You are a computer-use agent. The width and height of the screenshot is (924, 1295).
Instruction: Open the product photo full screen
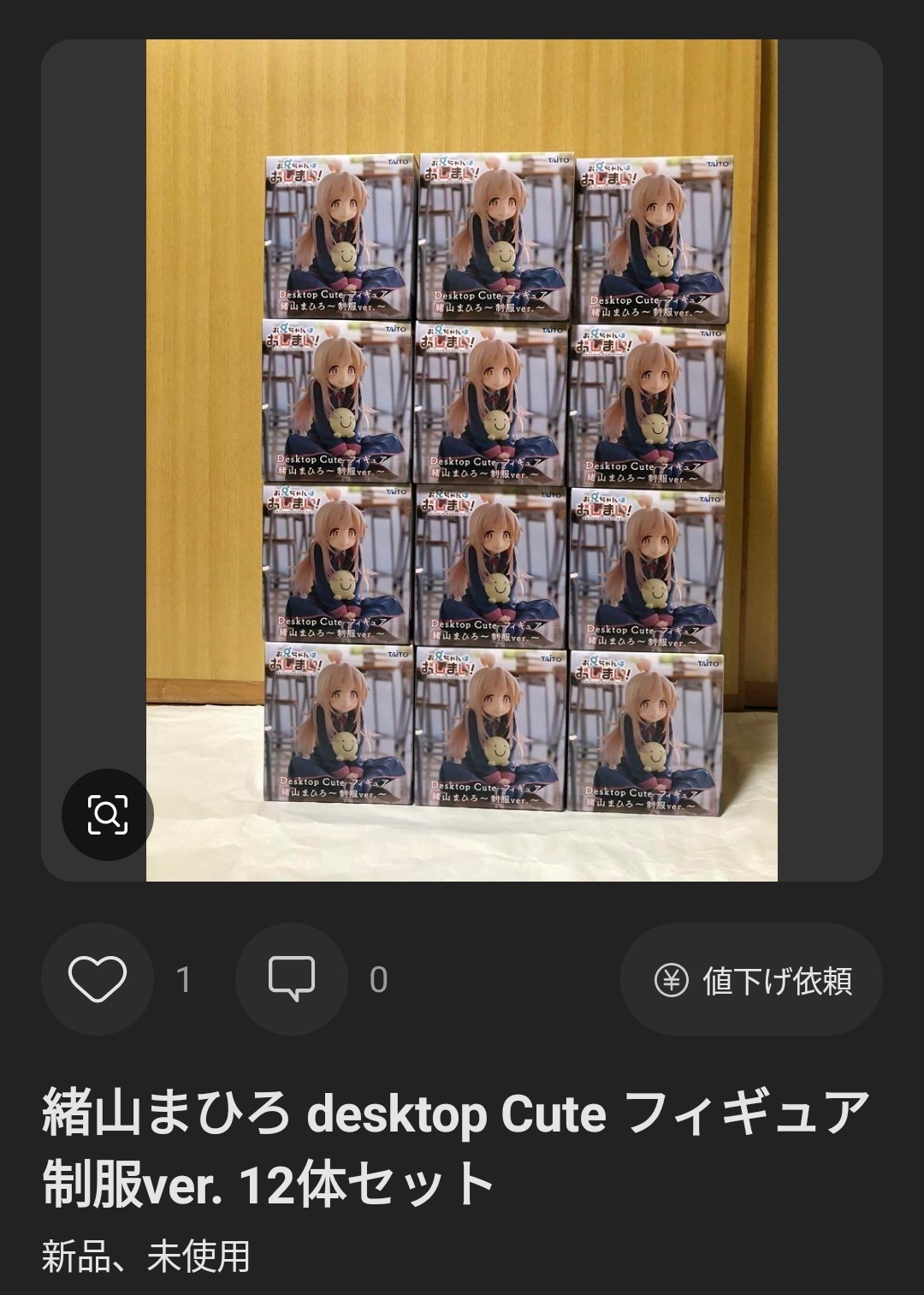click(462, 460)
